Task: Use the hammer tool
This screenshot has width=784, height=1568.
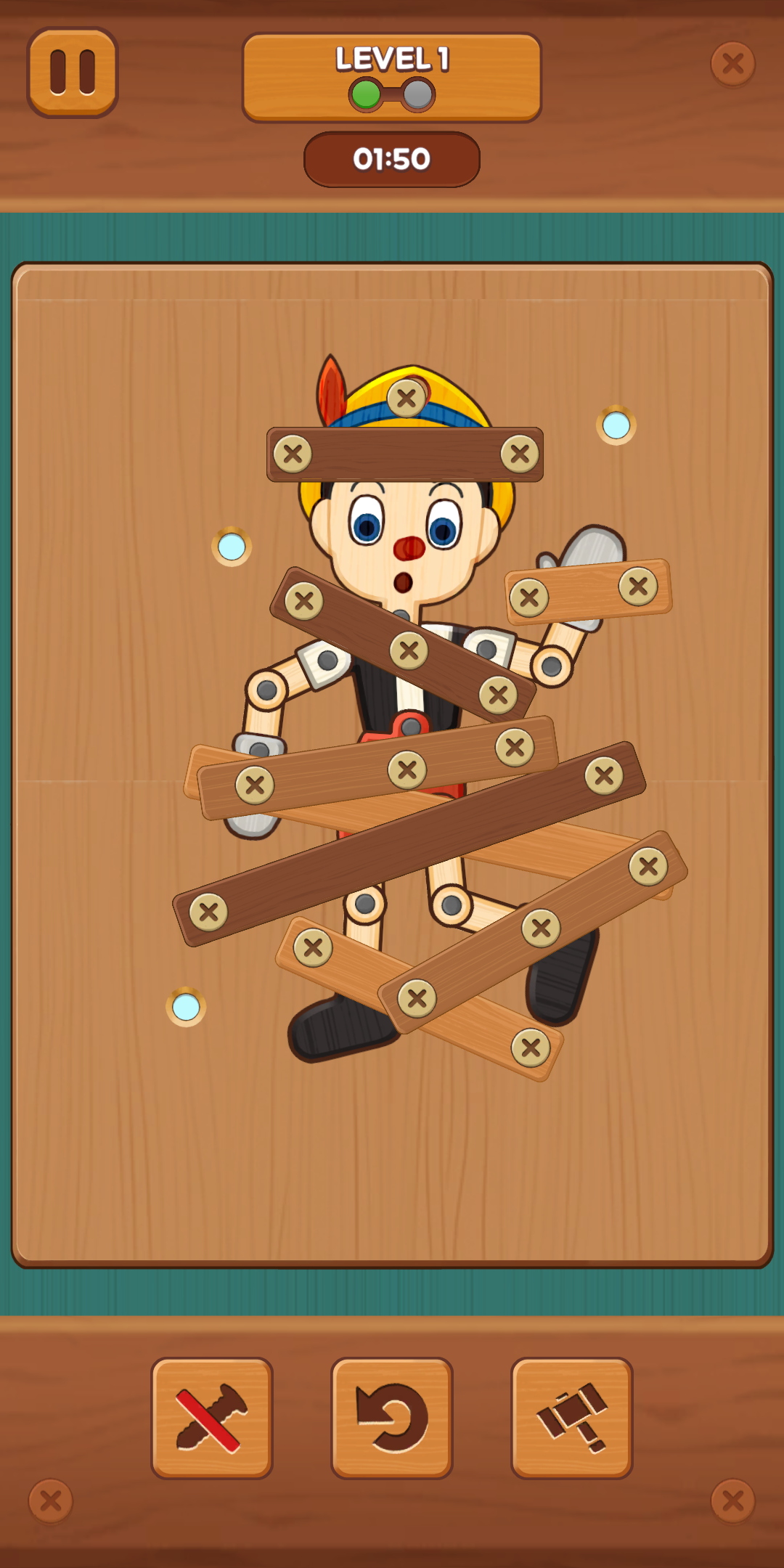Action: (572, 1418)
